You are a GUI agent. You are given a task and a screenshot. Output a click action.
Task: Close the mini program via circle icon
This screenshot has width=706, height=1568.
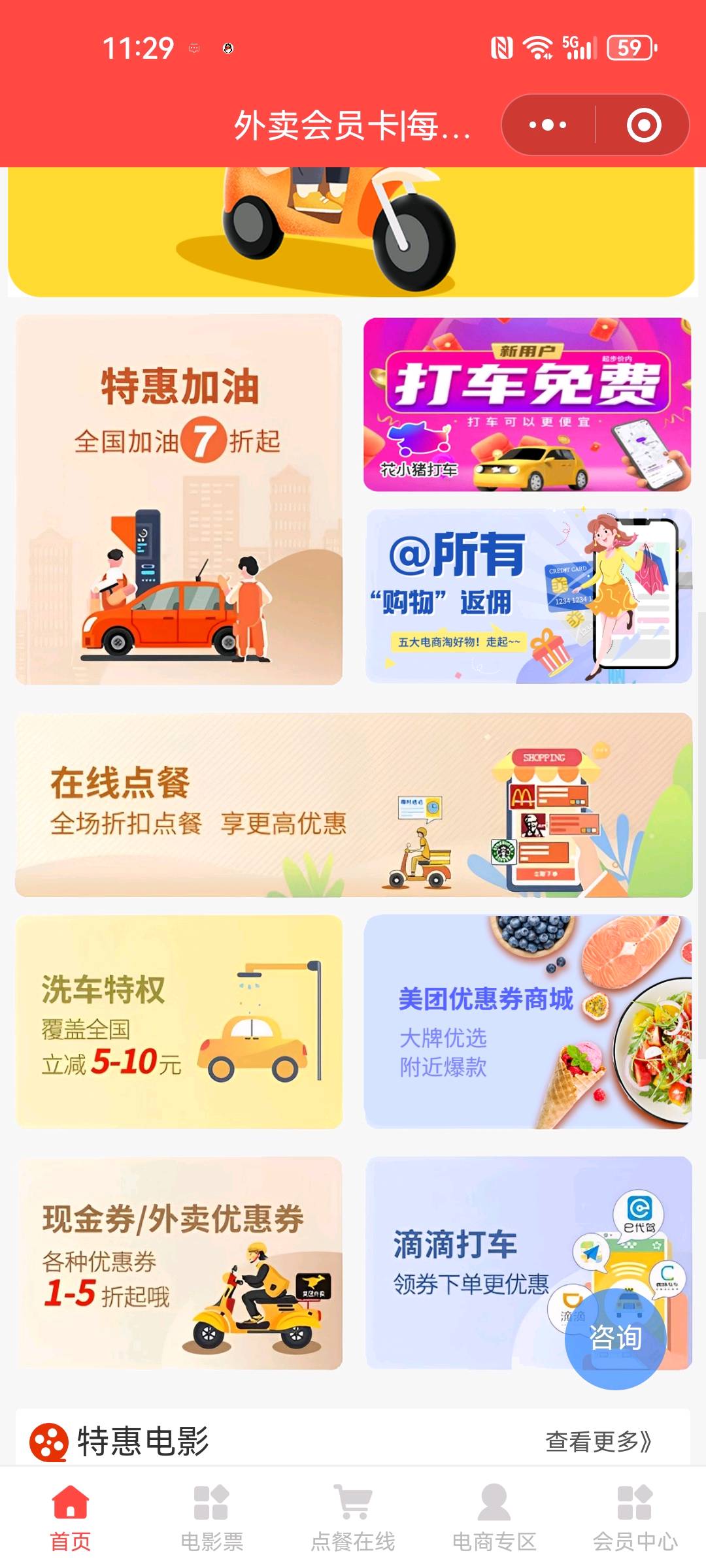(x=644, y=125)
